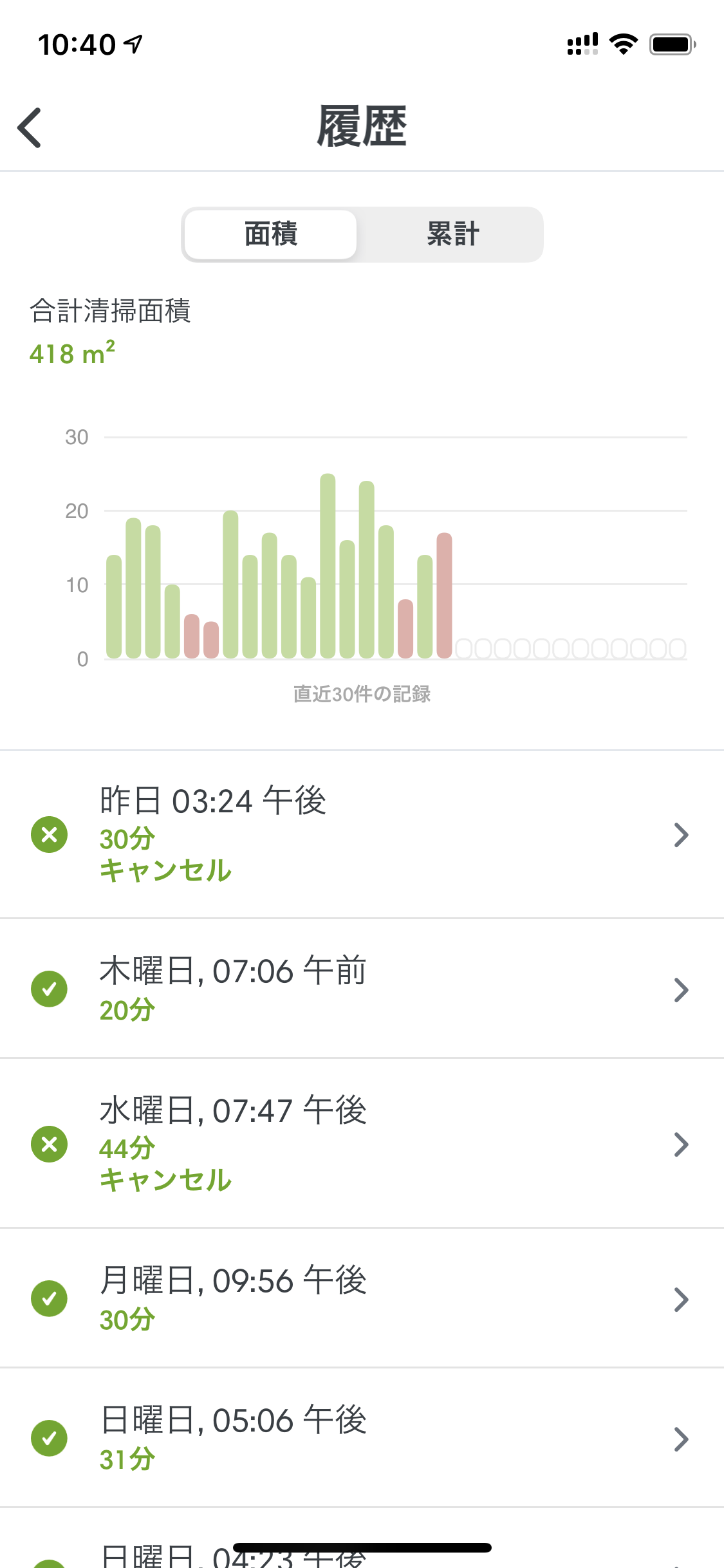
Task: Open the 月曜日 09:56 午後 entry
Action: [362, 1298]
